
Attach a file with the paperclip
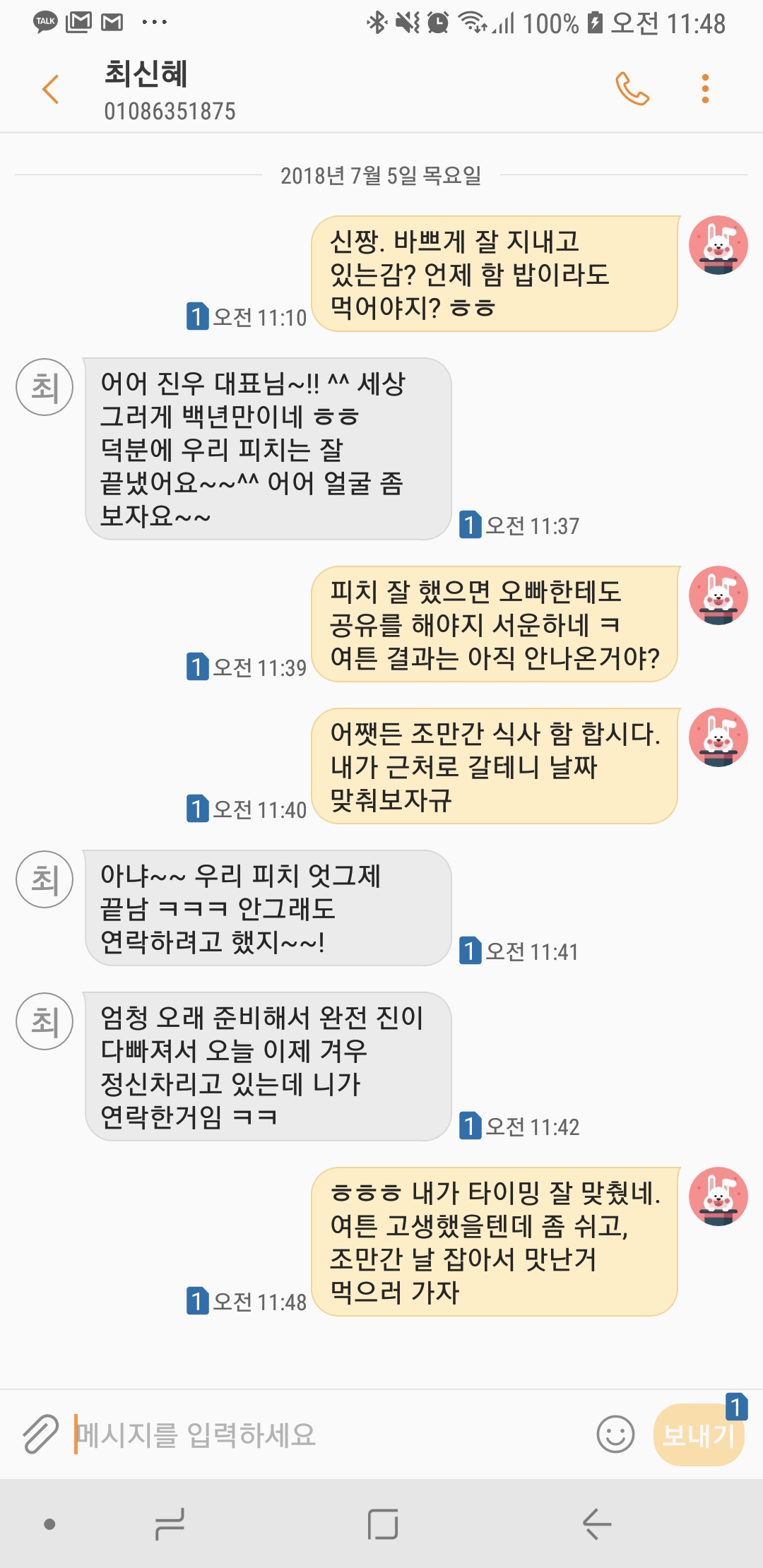(40, 1435)
